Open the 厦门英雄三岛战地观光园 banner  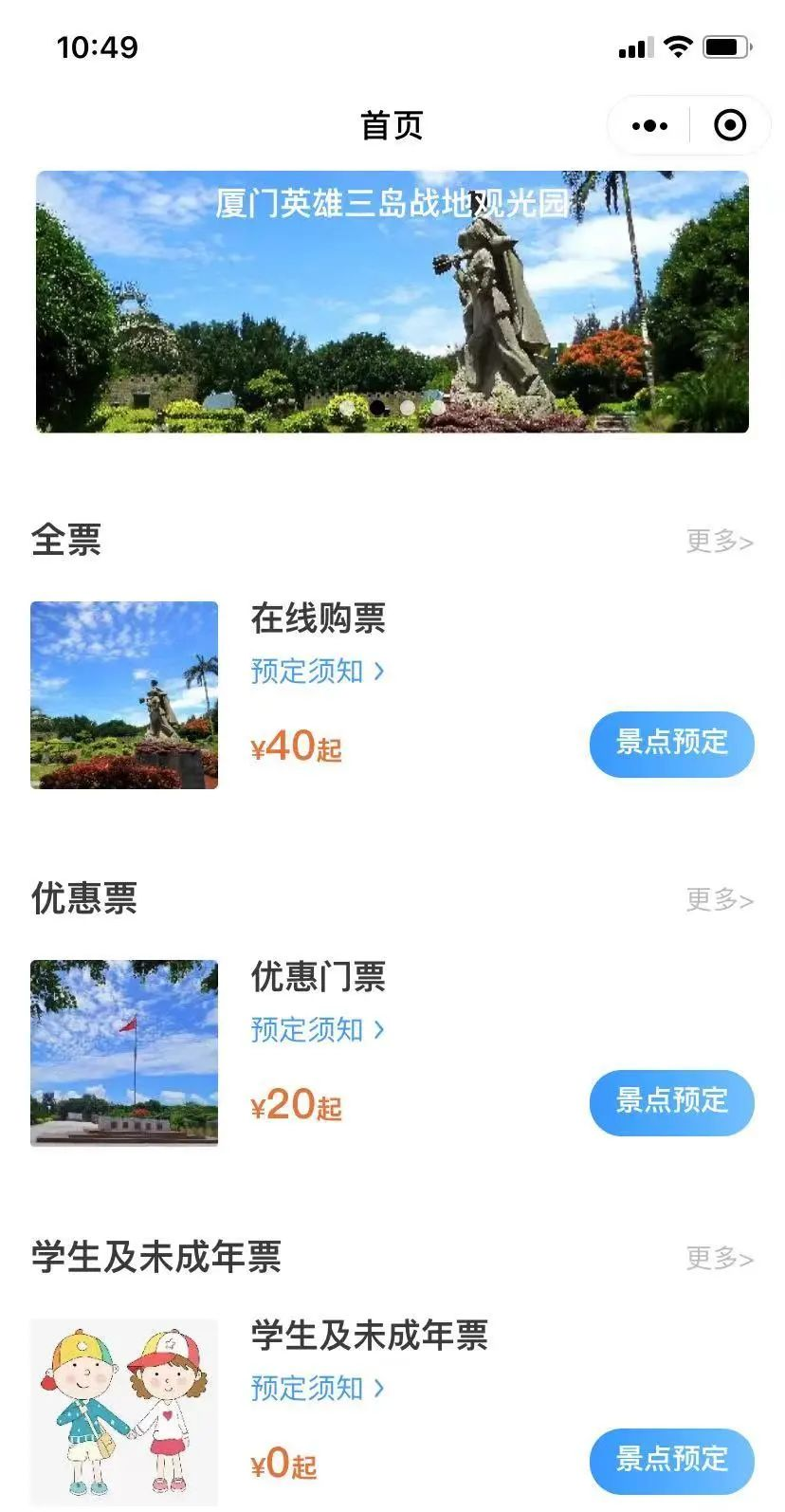click(x=392, y=302)
